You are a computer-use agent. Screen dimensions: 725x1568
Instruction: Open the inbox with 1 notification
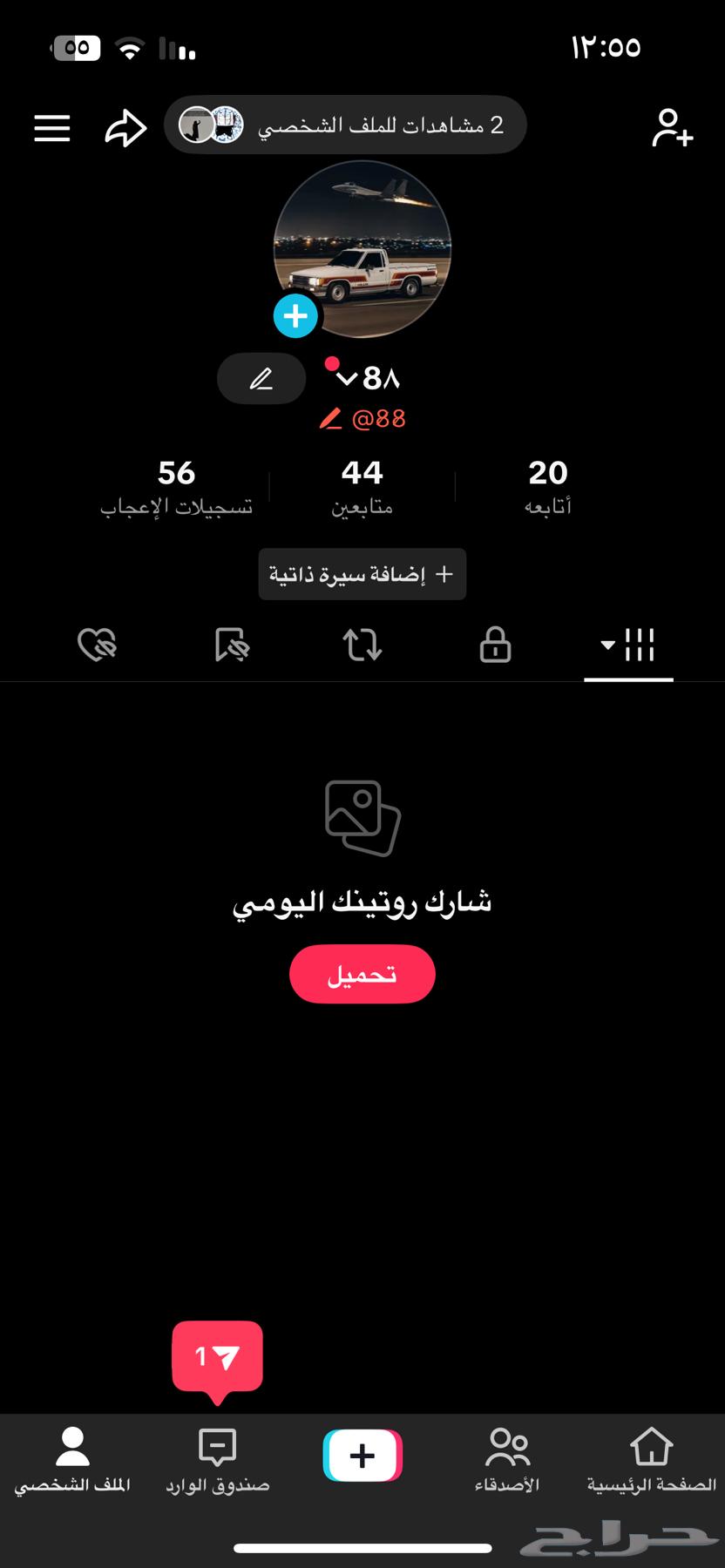(218, 1454)
